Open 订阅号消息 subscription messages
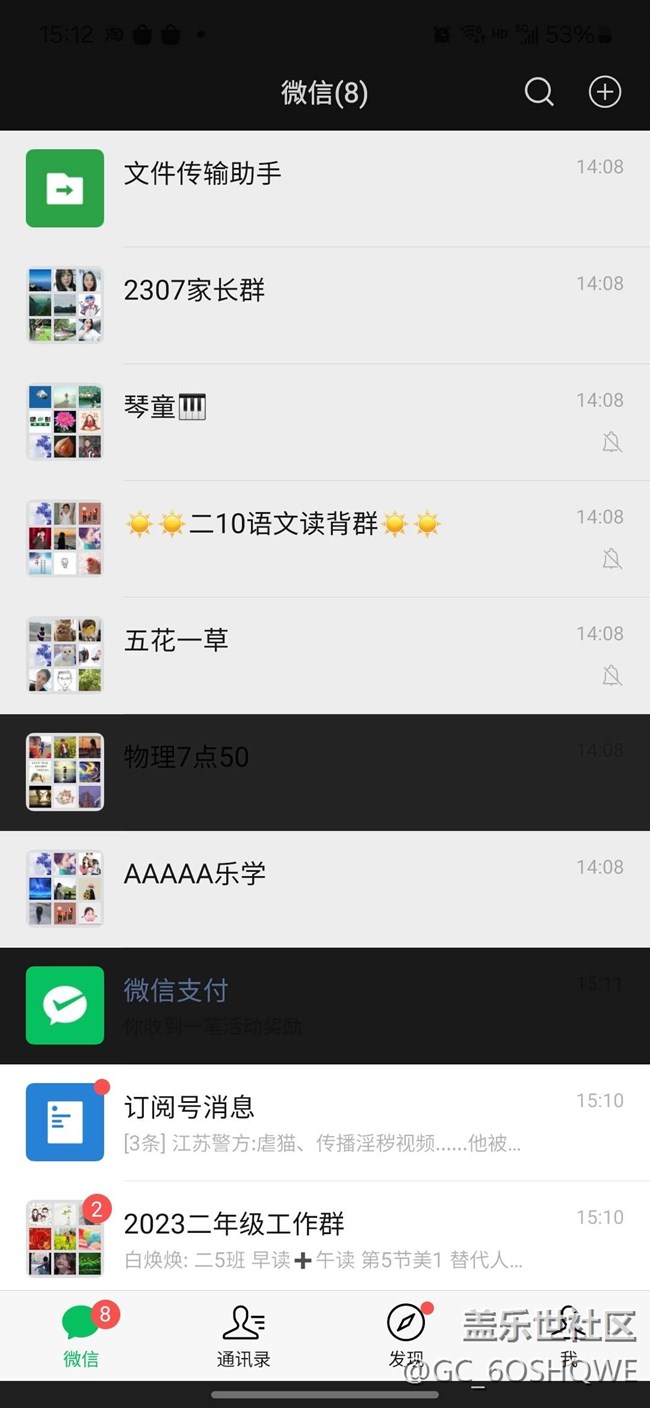This screenshot has height=1408, width=650. click(325, 1122)
